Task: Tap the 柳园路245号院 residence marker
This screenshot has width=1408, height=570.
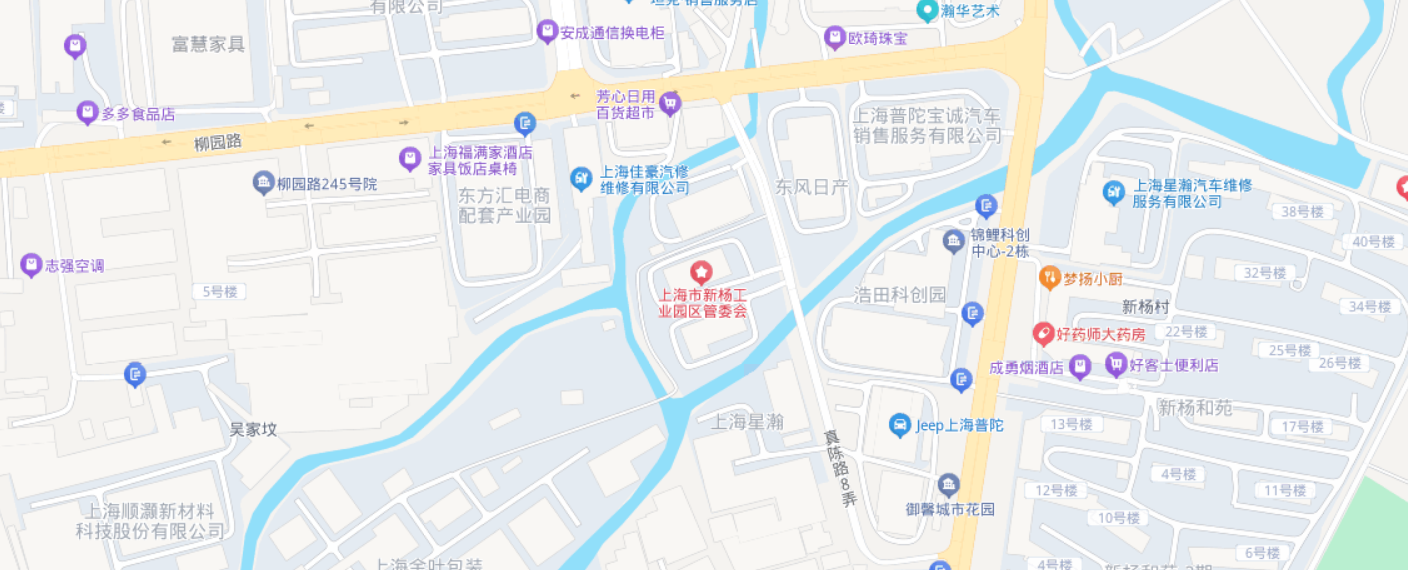Action: click(264, 183)
